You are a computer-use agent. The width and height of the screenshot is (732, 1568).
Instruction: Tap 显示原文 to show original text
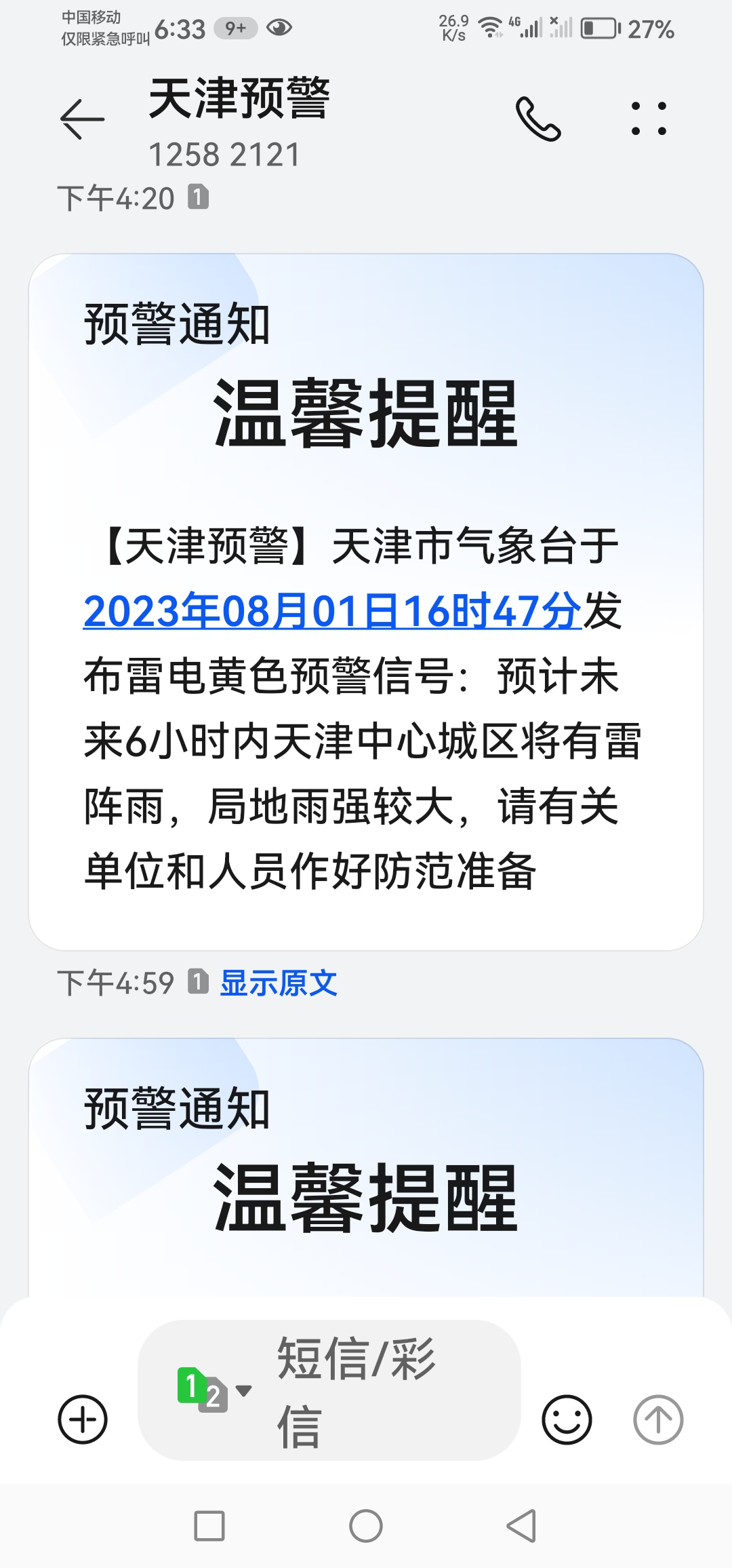tap(279, 983)
